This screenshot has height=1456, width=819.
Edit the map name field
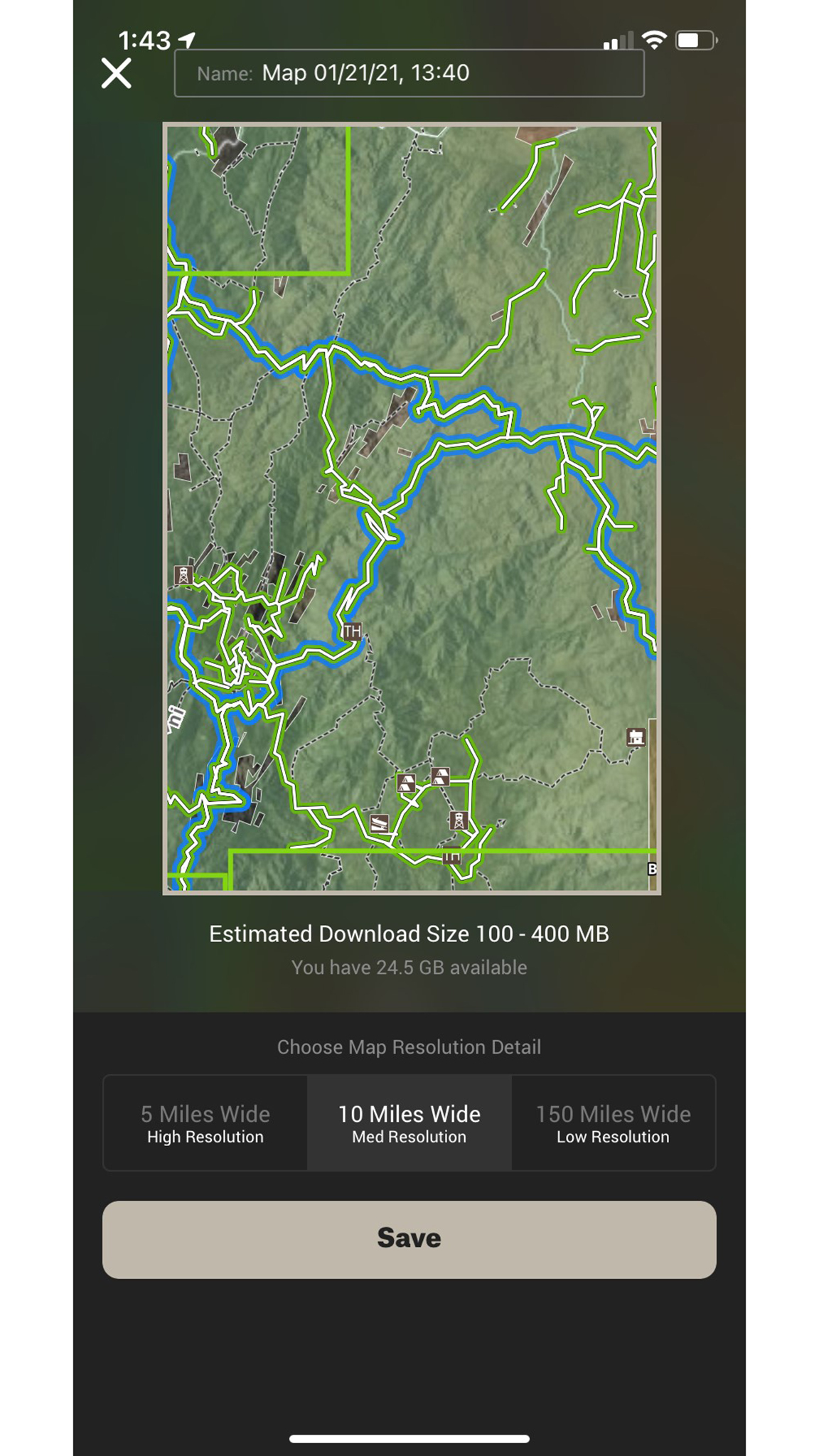click(x=409, y=73)
